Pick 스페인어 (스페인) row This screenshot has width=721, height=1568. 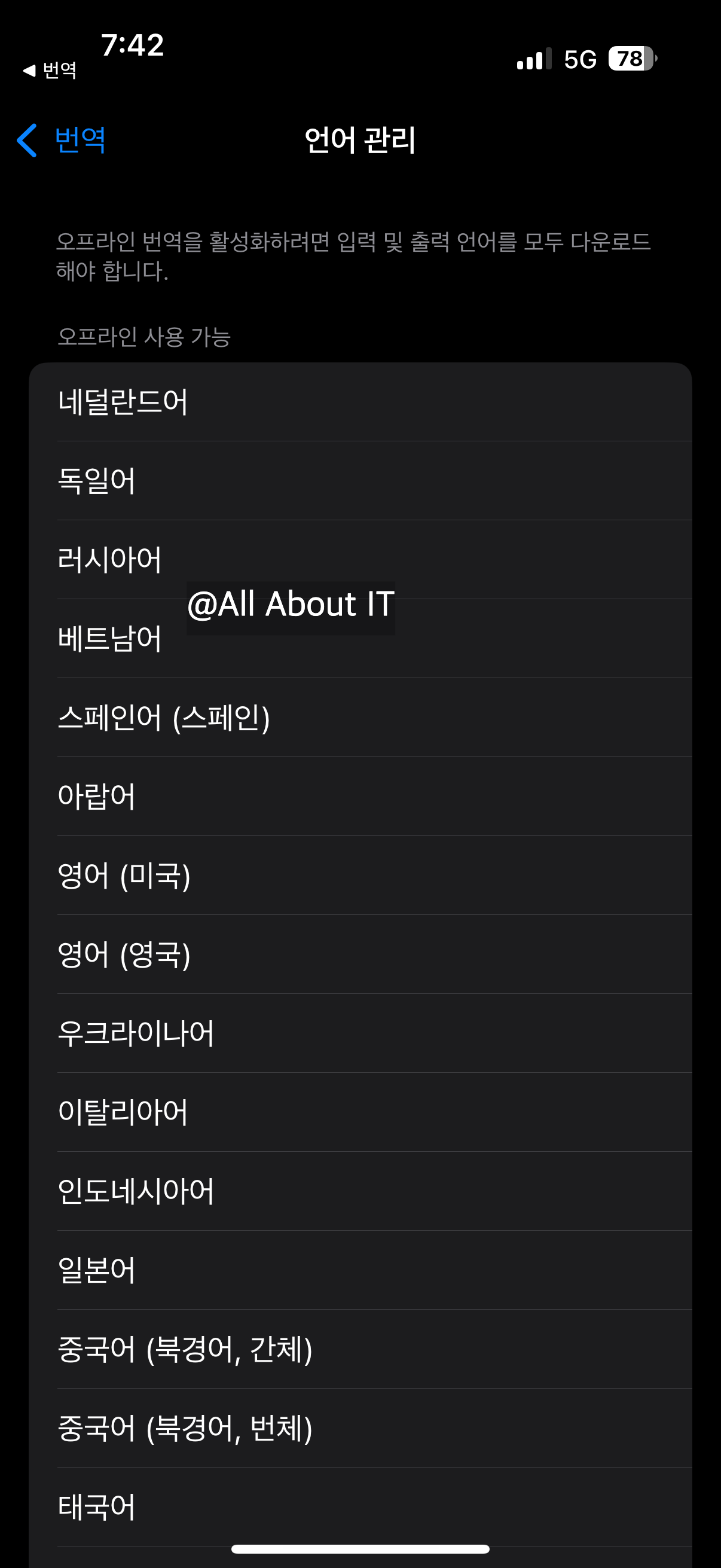pos(360,718)
